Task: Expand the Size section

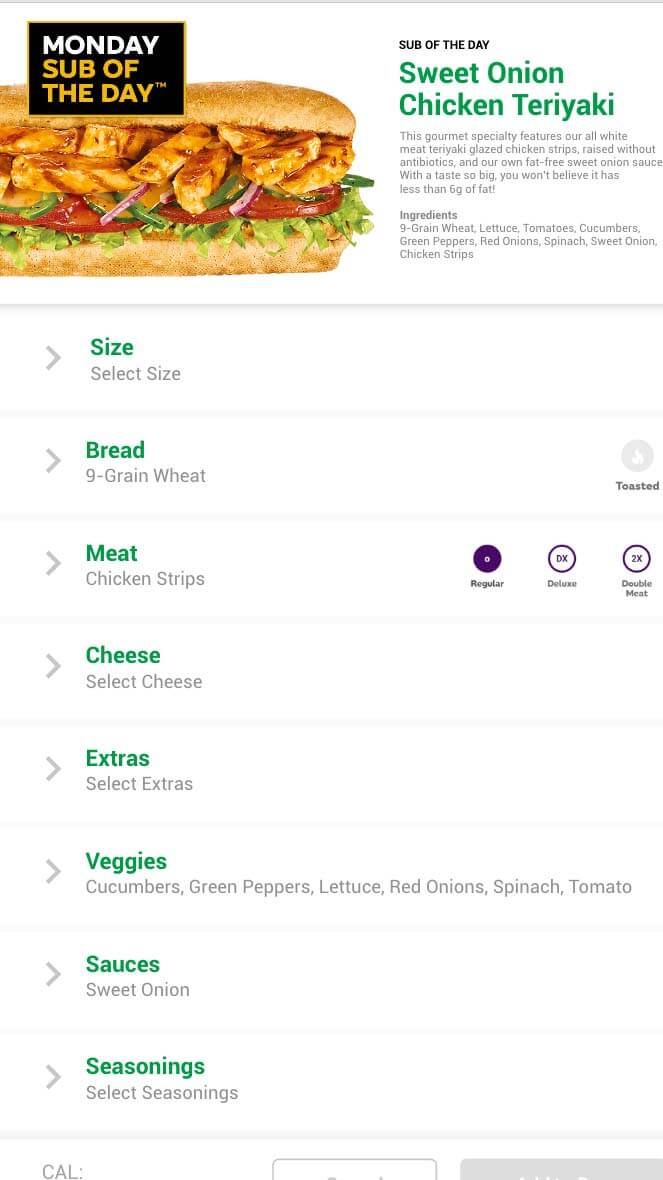Action: (331, 359)
